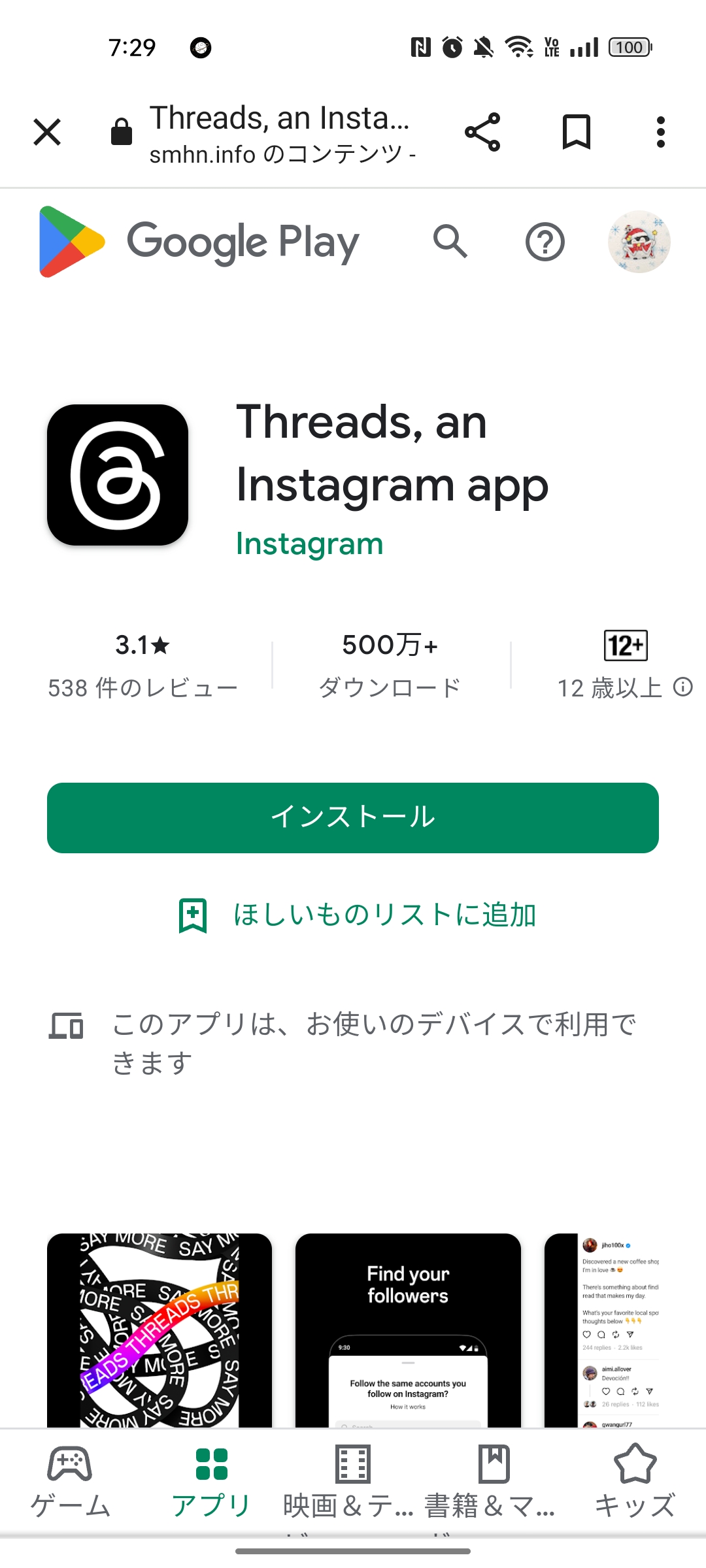The width and height of the screenshot is (706, 1568).
Task: Tap the インストール button
Action: (353, 817)
